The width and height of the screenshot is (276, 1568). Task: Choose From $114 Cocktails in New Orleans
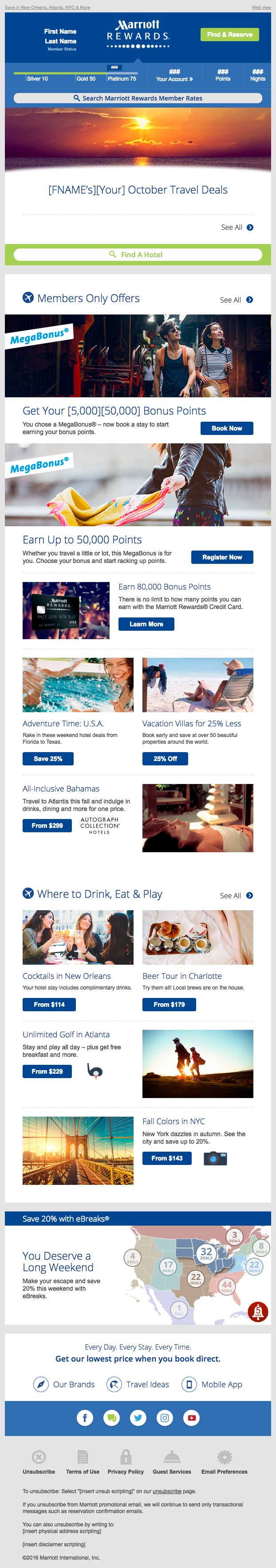click(x=49, y=1004)
